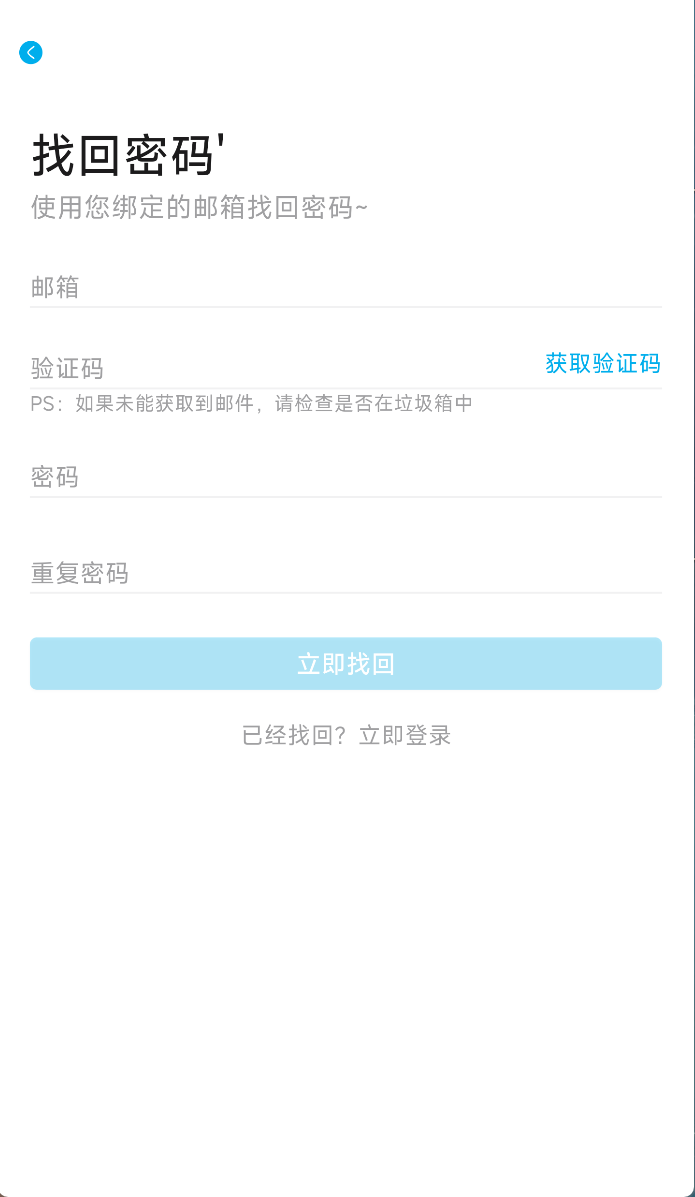Request a code via 获取验证码
Image resolution: width=695 pixels, height=1197 pixels.
602,364
